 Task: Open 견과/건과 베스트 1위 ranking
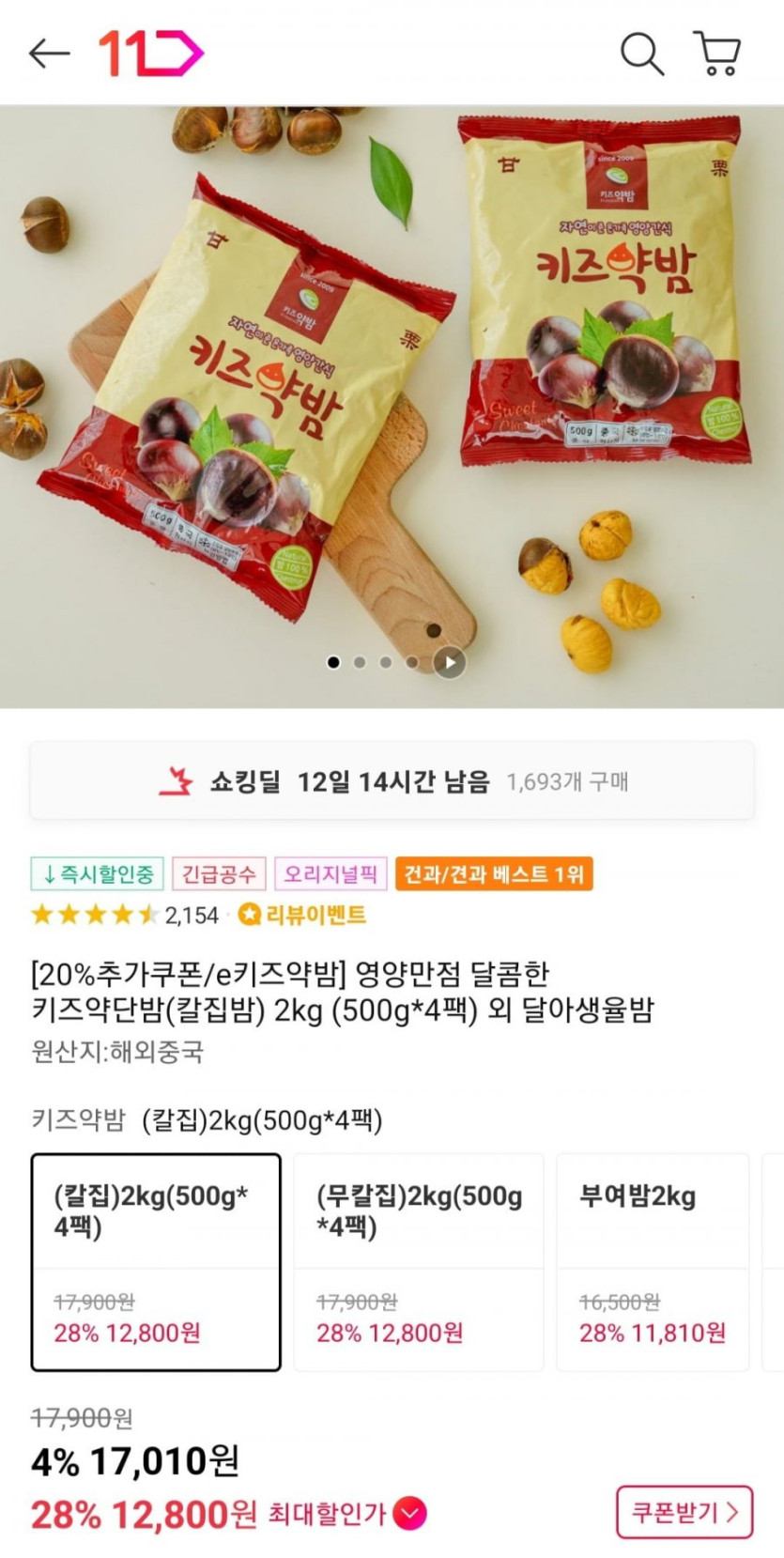click(x=494, y=874)
